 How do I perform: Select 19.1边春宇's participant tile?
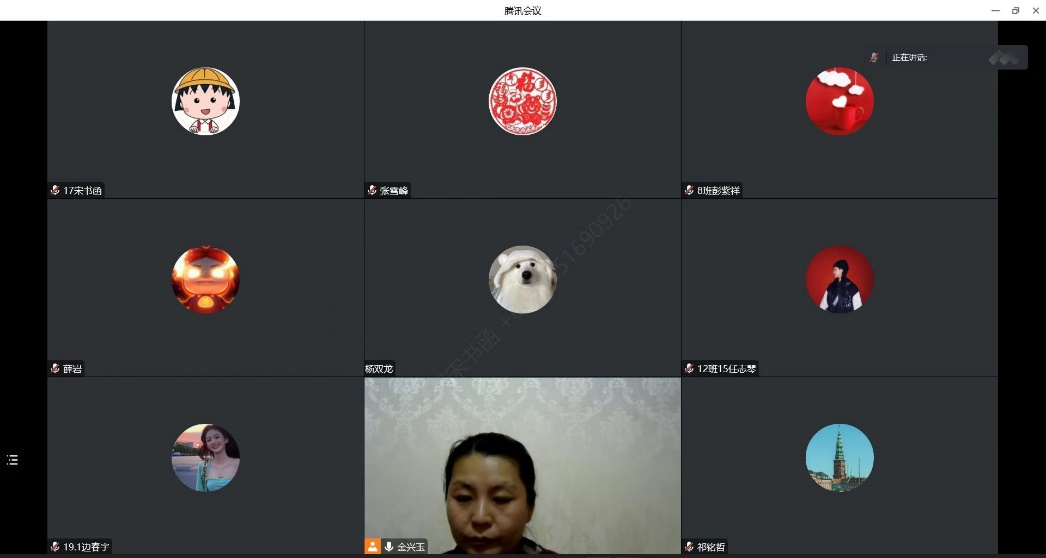point(205,465)
